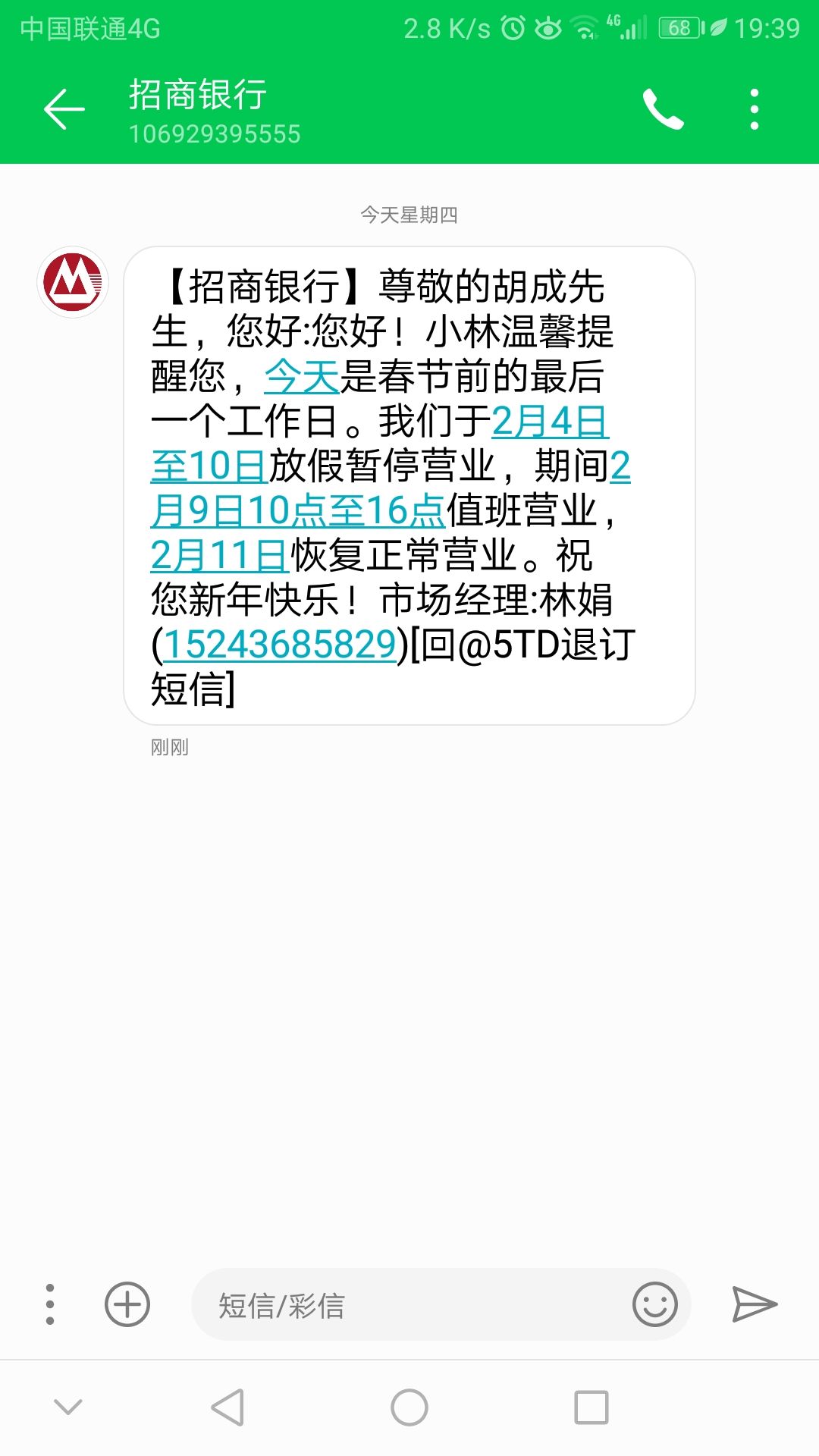The width and height of the screenshot is (819, 1456).
Task: Add an attachment with the plus icon
Action: [127, 1304]
